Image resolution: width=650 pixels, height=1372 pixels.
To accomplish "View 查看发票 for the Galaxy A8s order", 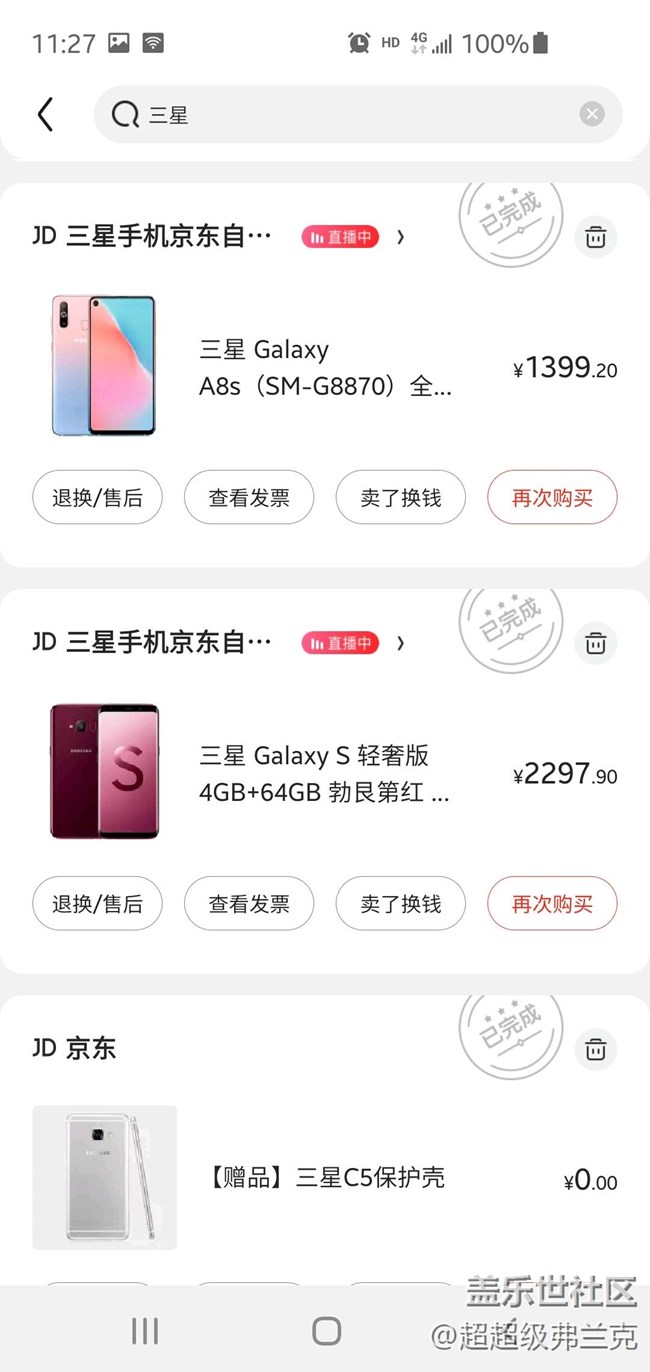I will click(249, 498).
